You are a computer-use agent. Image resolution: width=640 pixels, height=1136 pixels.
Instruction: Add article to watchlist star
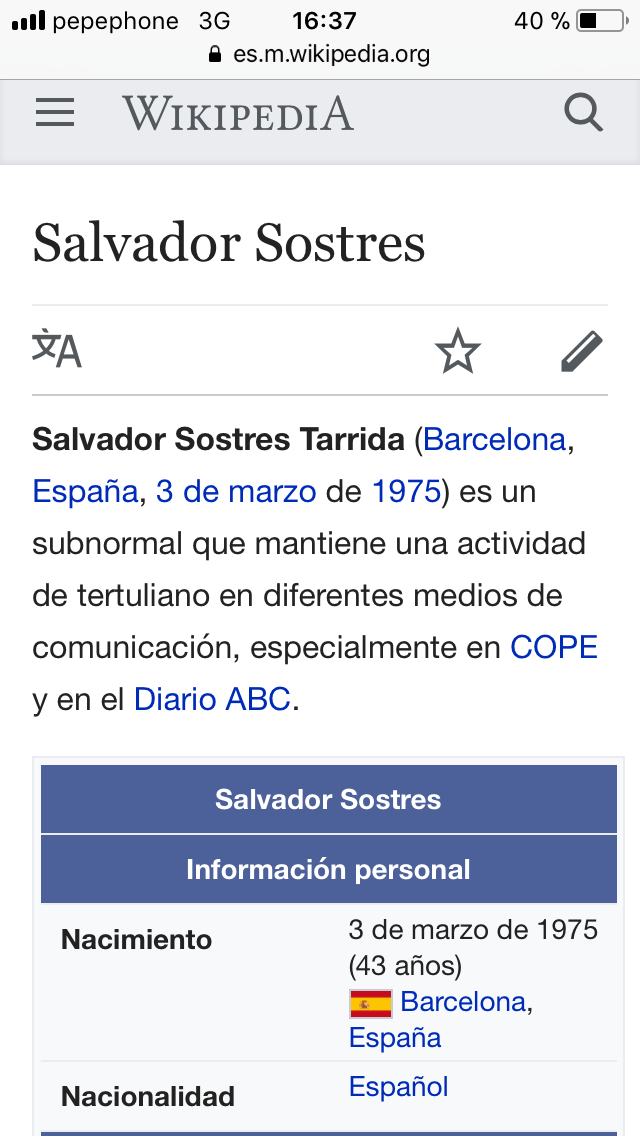pos(458,352)
